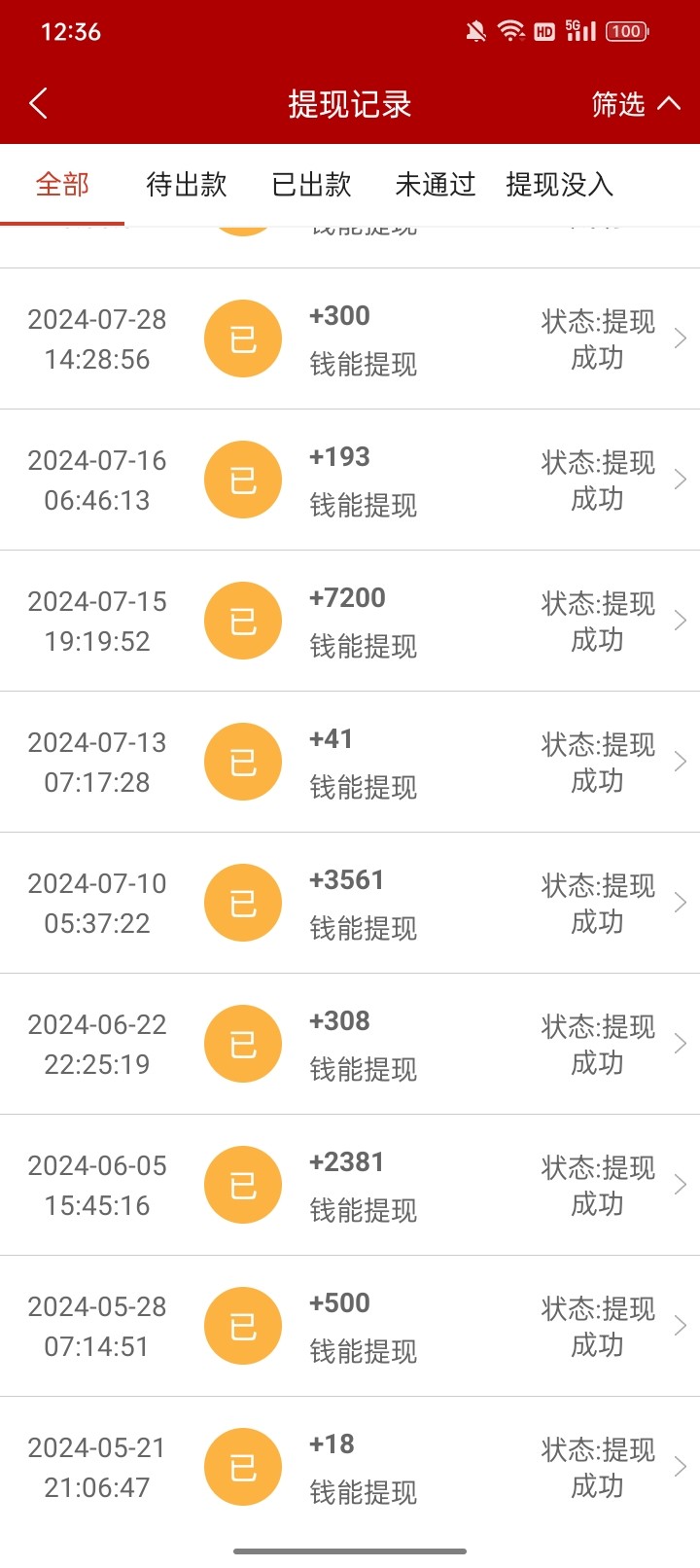Viewport: 700px width, 1568px height.
Task: Tap the orange 已 icon for the 2024-05-28 record
Action: 242,1325
